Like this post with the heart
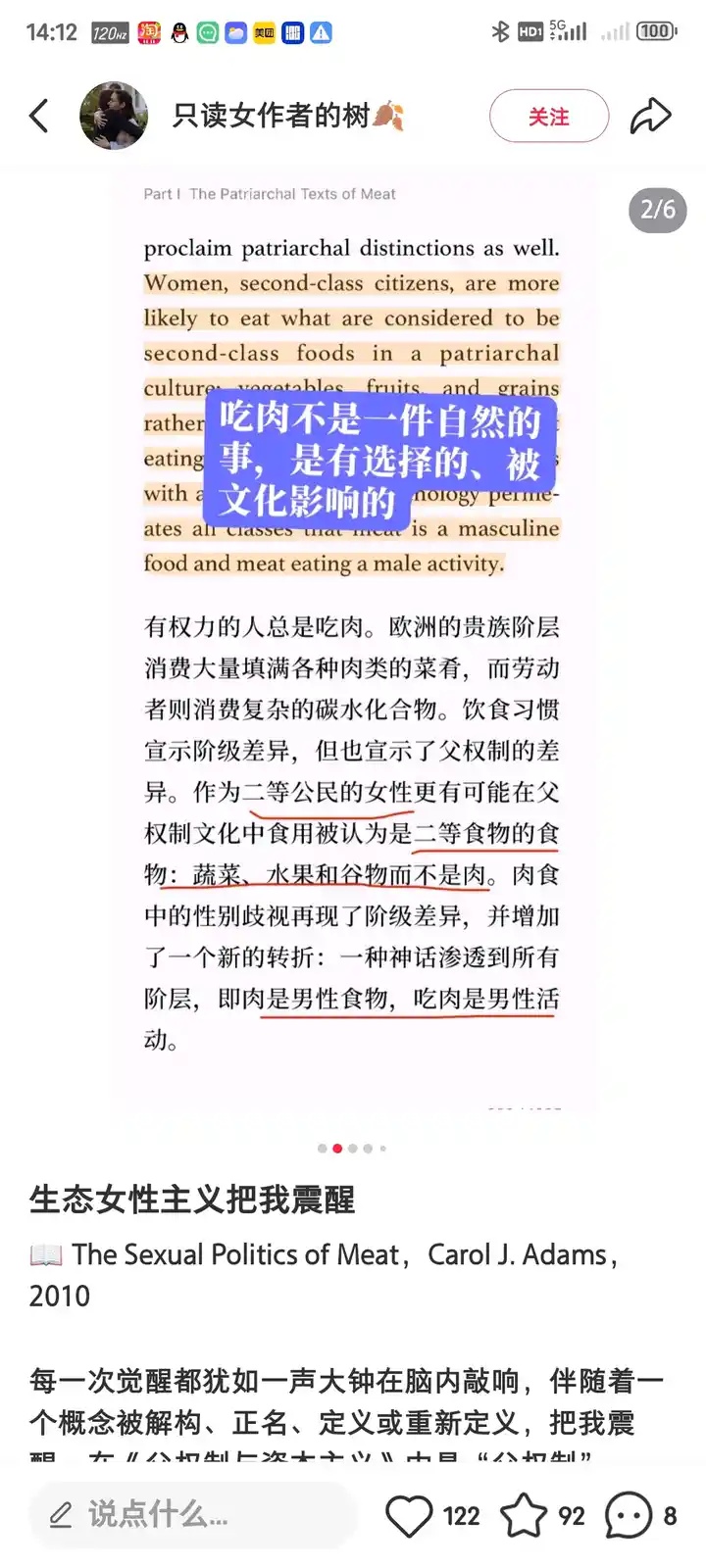The height and width of the screenshot is (1568, 706). pos(409,1516)
